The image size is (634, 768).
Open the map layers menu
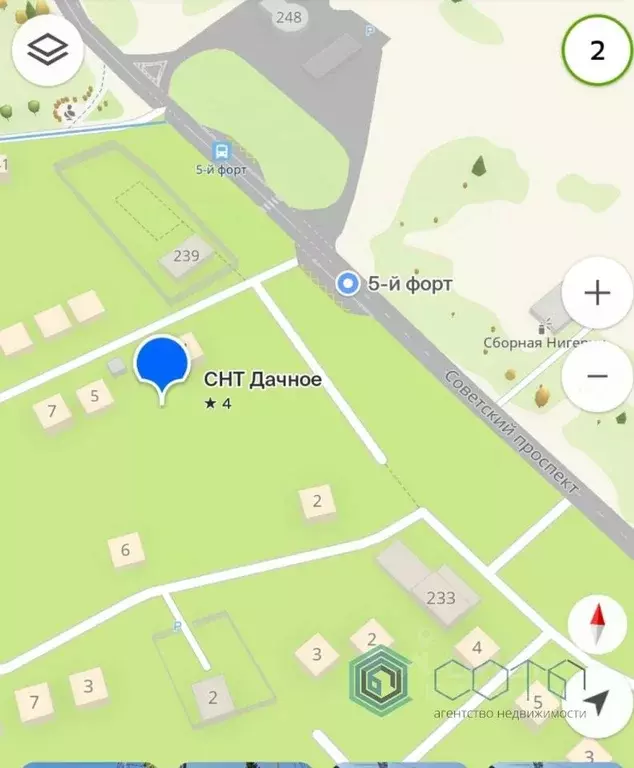47,51
